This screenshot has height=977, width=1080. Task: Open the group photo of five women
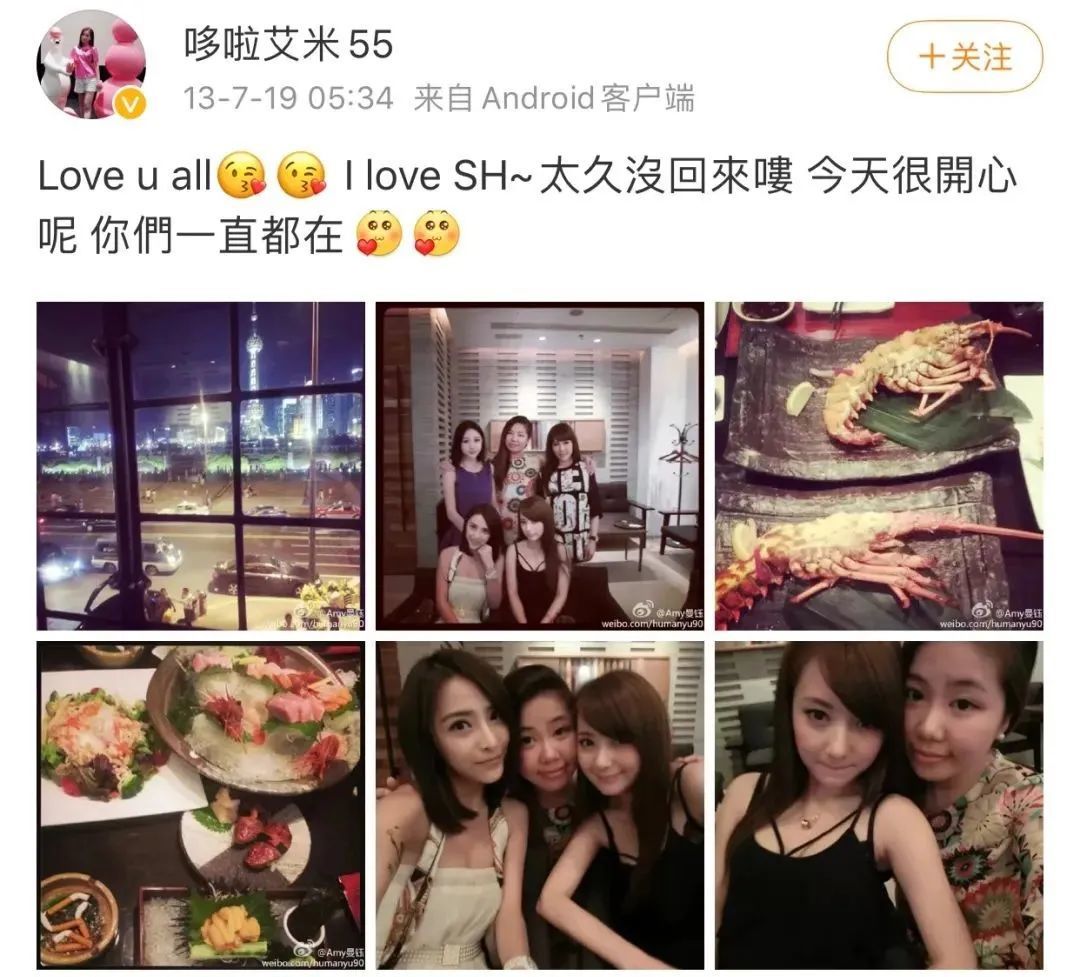tap(539, 466)
